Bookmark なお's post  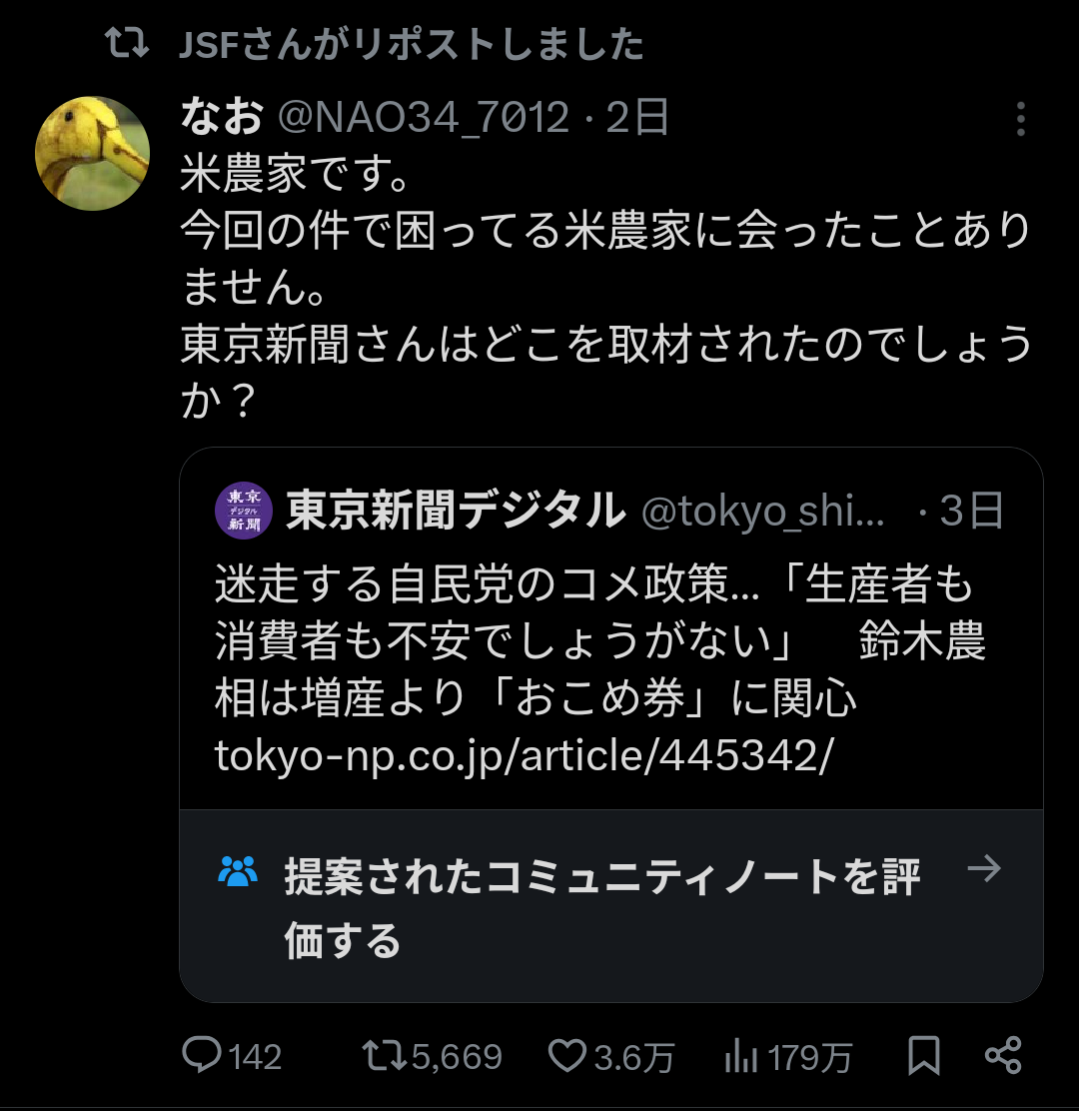[923, 1056]
